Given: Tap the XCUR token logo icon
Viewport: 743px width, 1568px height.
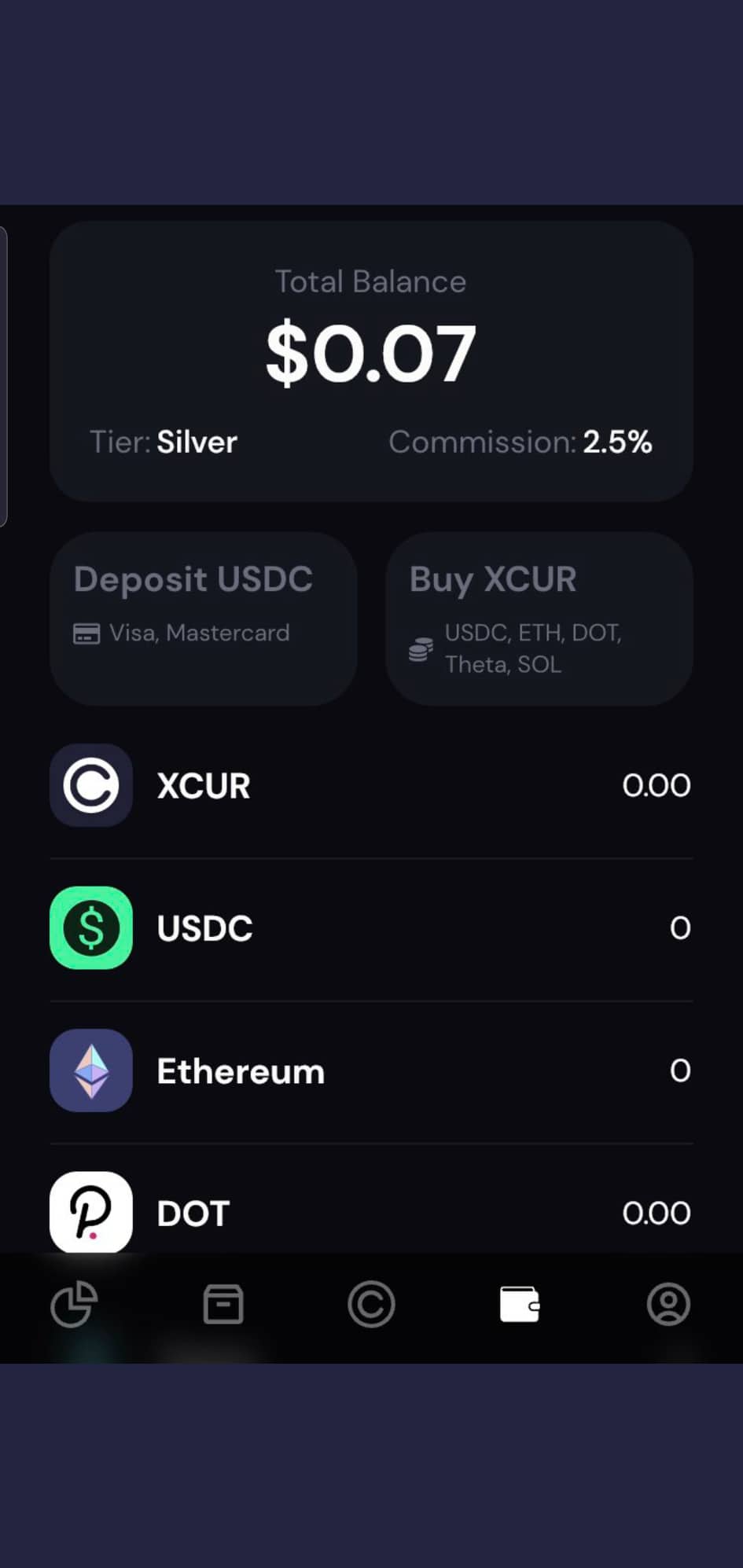Looking at the screenshot, I should (x=90, y=785).
